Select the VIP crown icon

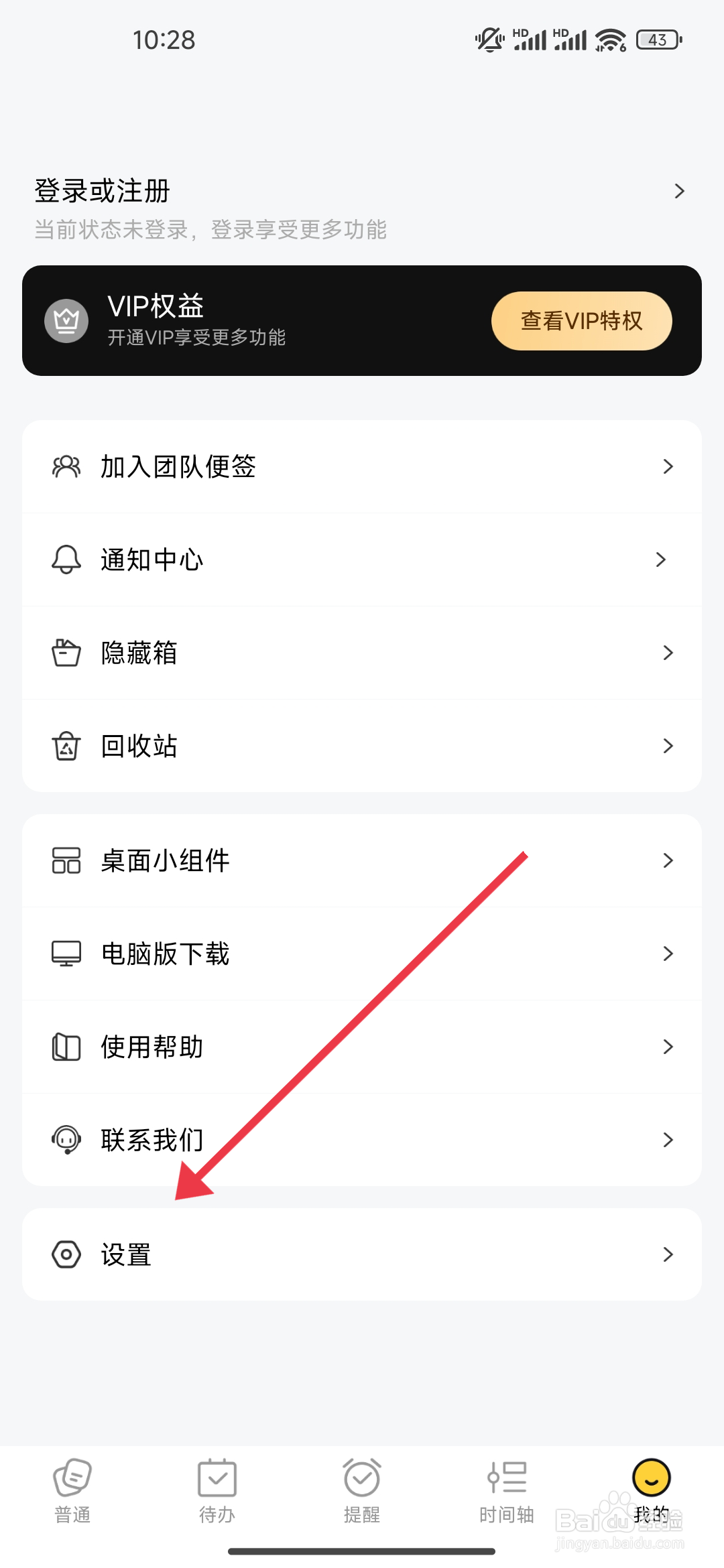[x=66, y=320]
